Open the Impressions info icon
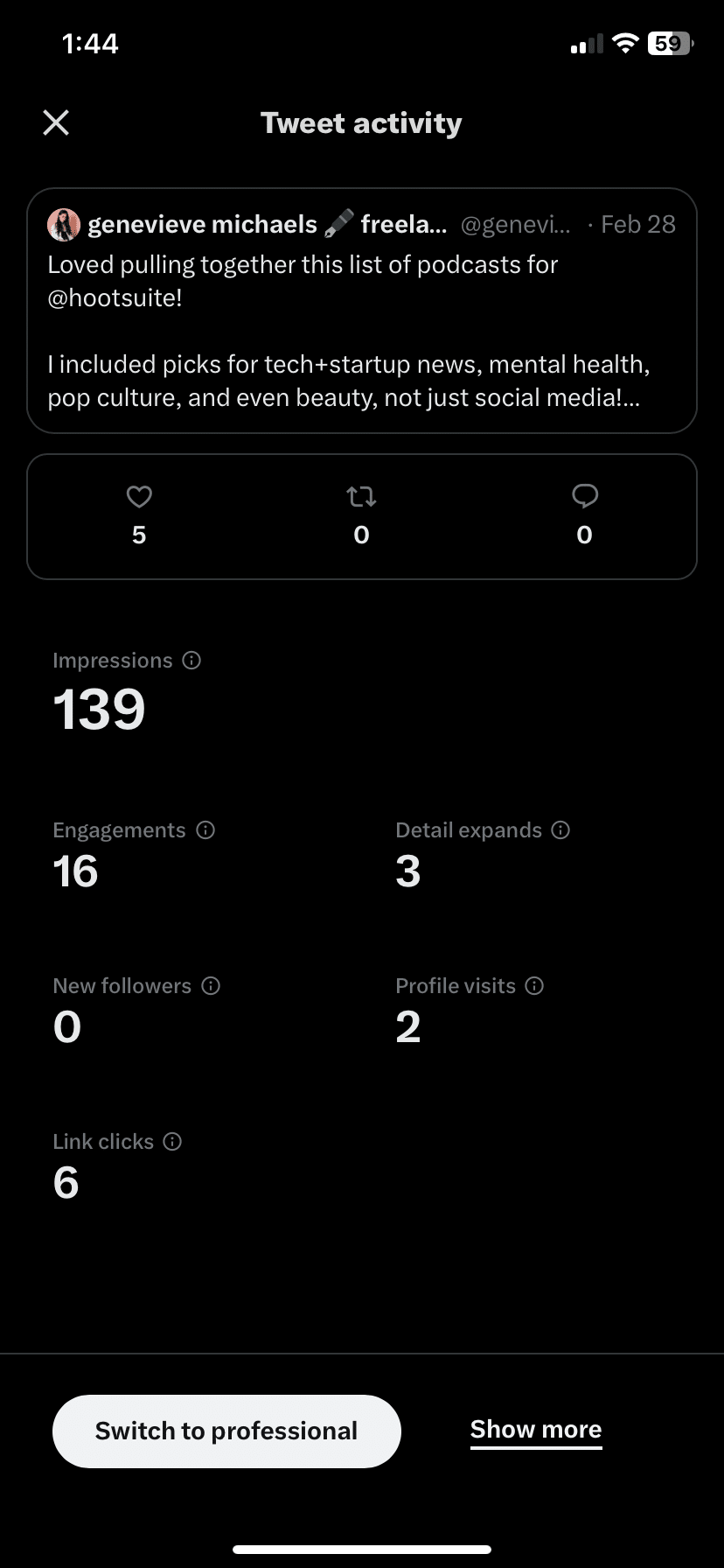 tap(191, 661)
